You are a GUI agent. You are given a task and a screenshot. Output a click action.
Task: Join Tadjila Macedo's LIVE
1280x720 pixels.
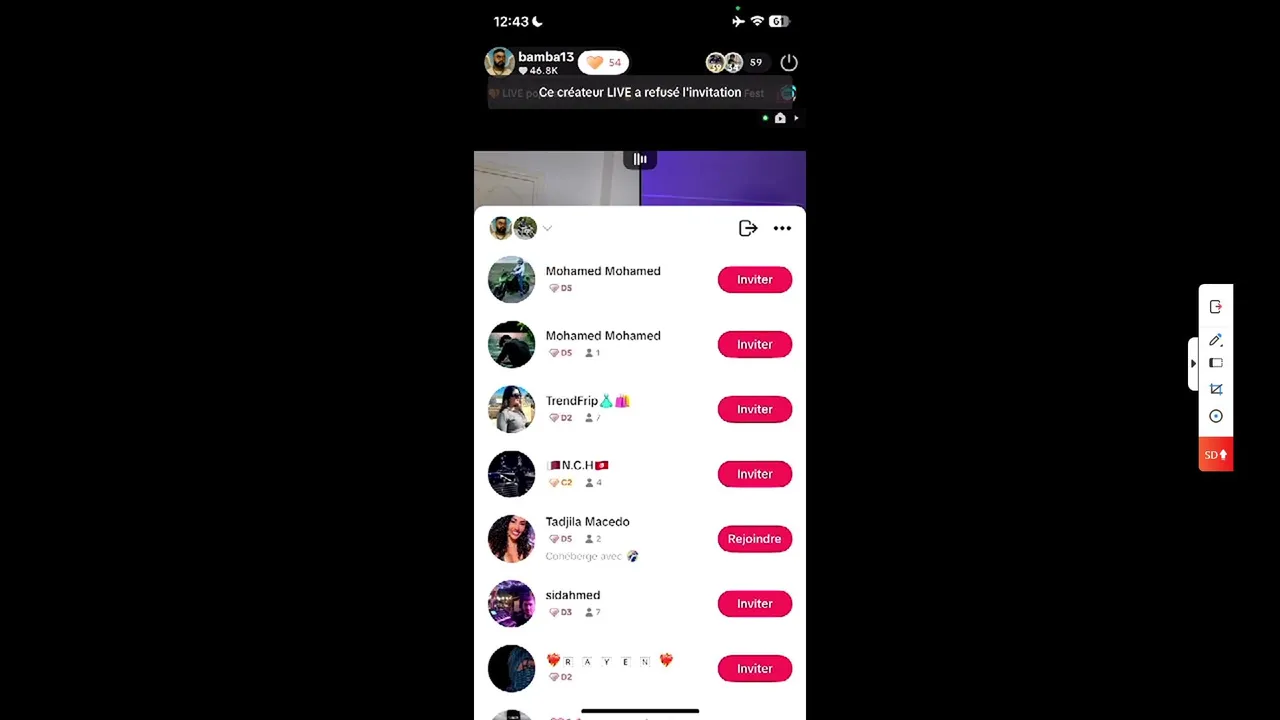[x=754, y=539]
